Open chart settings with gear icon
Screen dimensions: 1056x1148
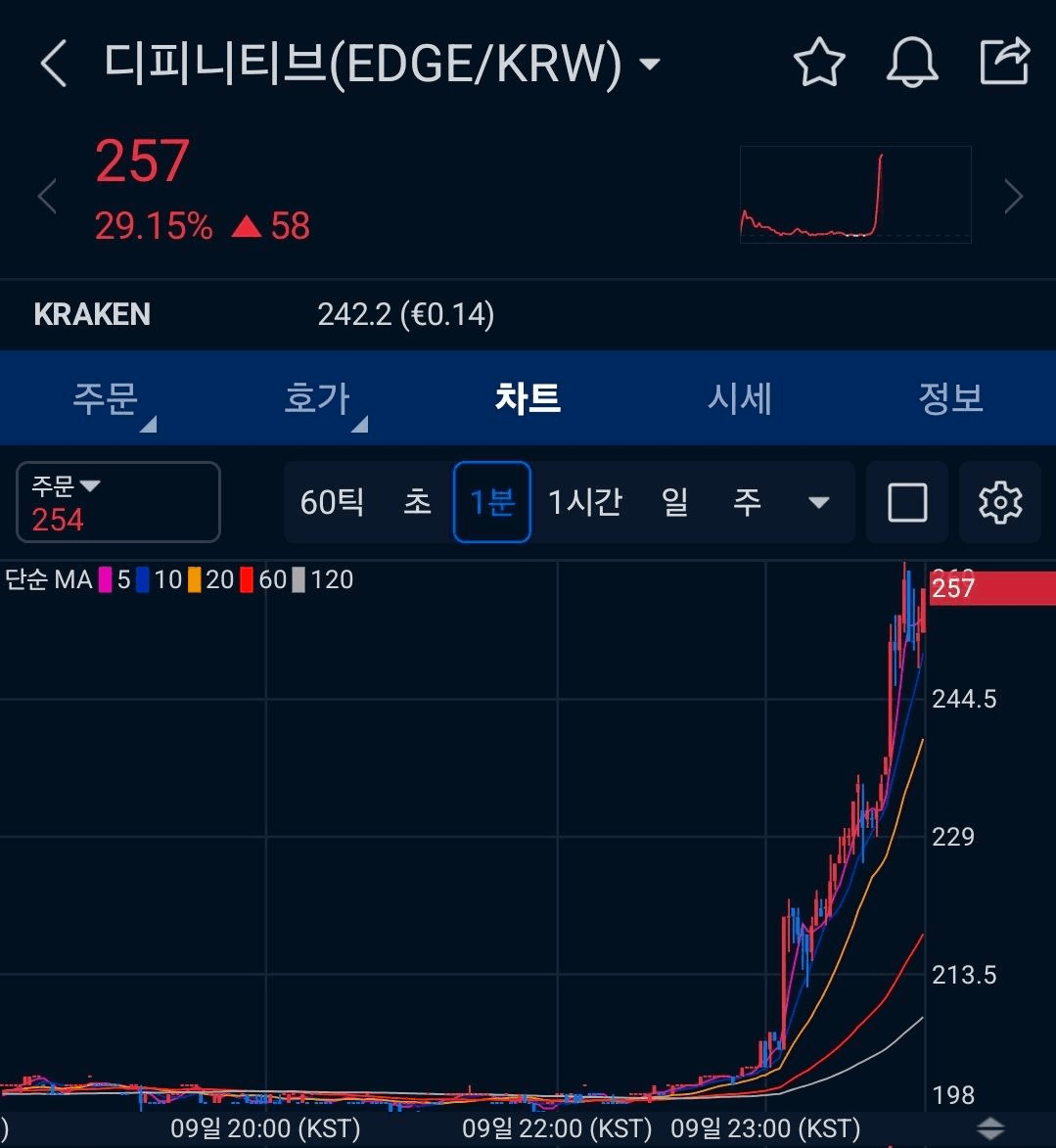coord(998,502)
